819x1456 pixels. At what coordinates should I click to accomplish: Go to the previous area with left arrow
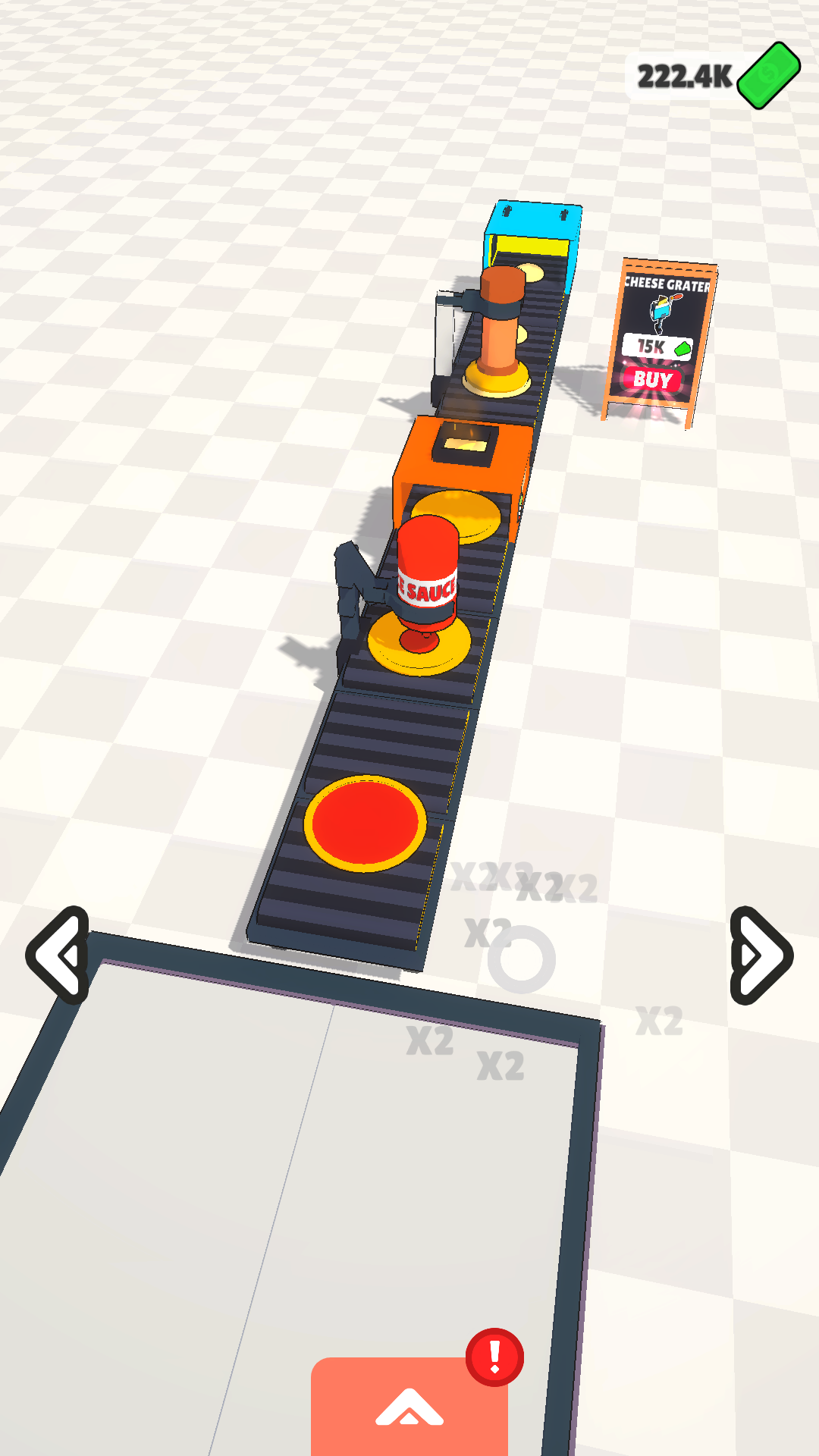coord(59,955)
